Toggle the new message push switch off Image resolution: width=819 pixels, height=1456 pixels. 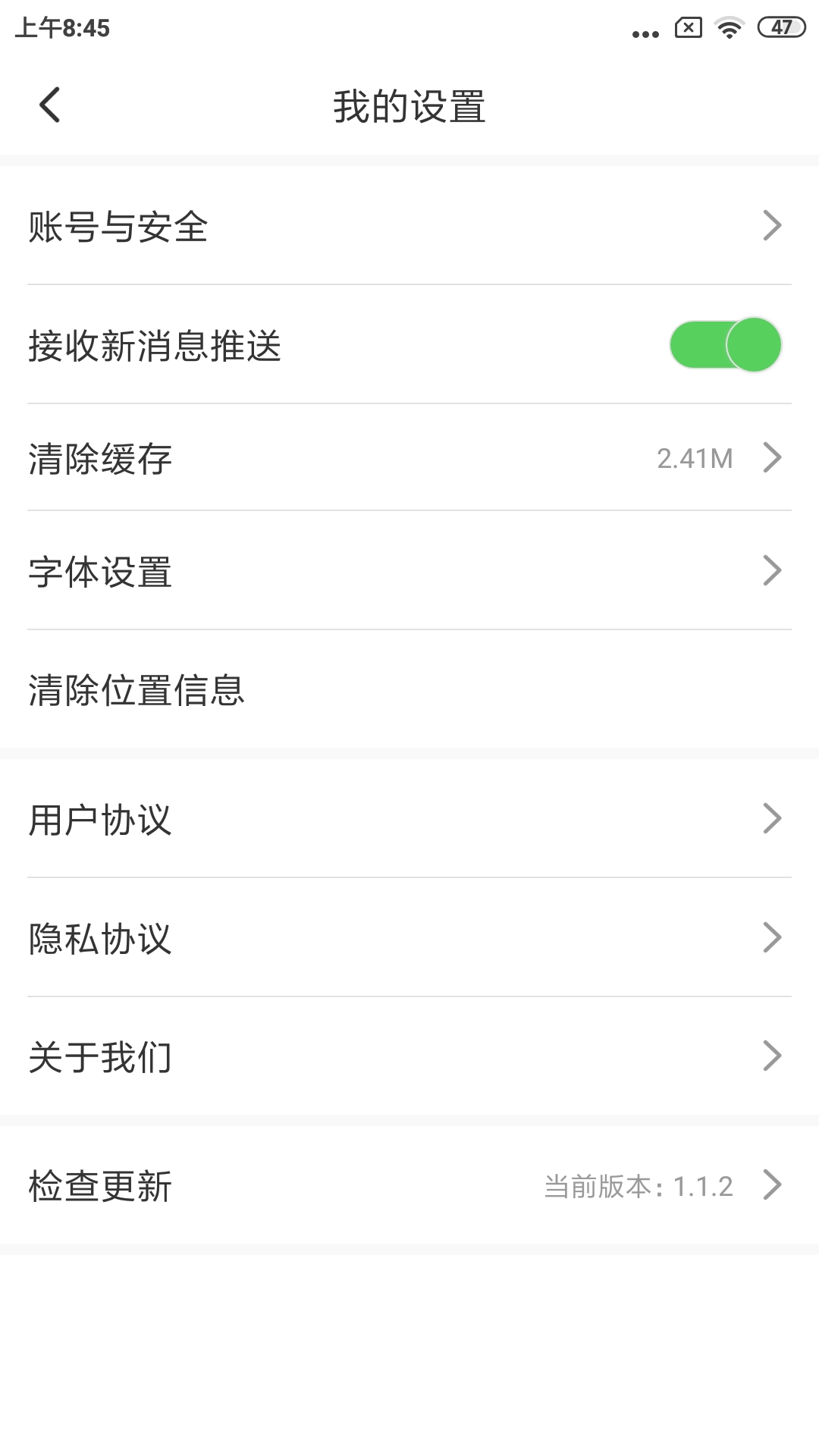tap(725, 344)
